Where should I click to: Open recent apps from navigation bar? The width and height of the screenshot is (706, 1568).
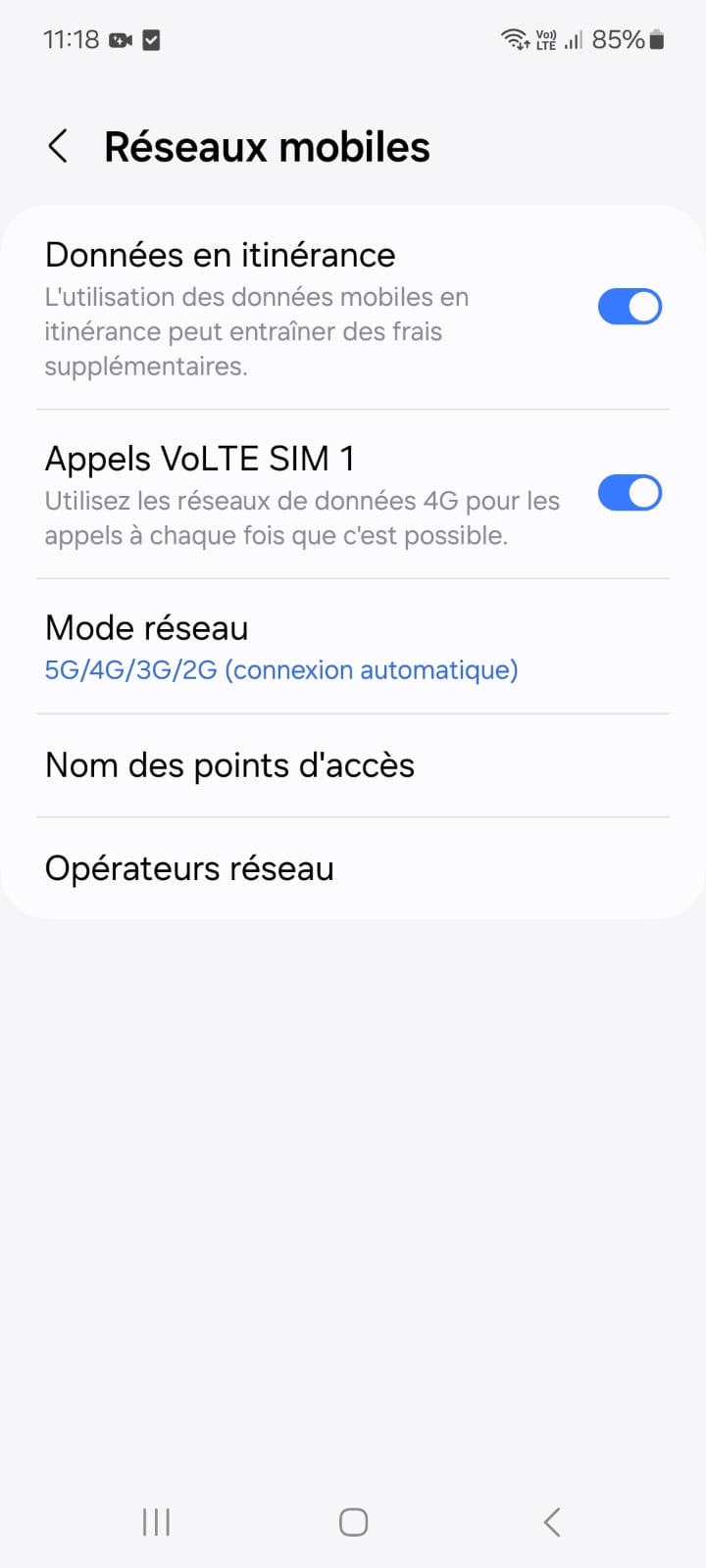156,1522
